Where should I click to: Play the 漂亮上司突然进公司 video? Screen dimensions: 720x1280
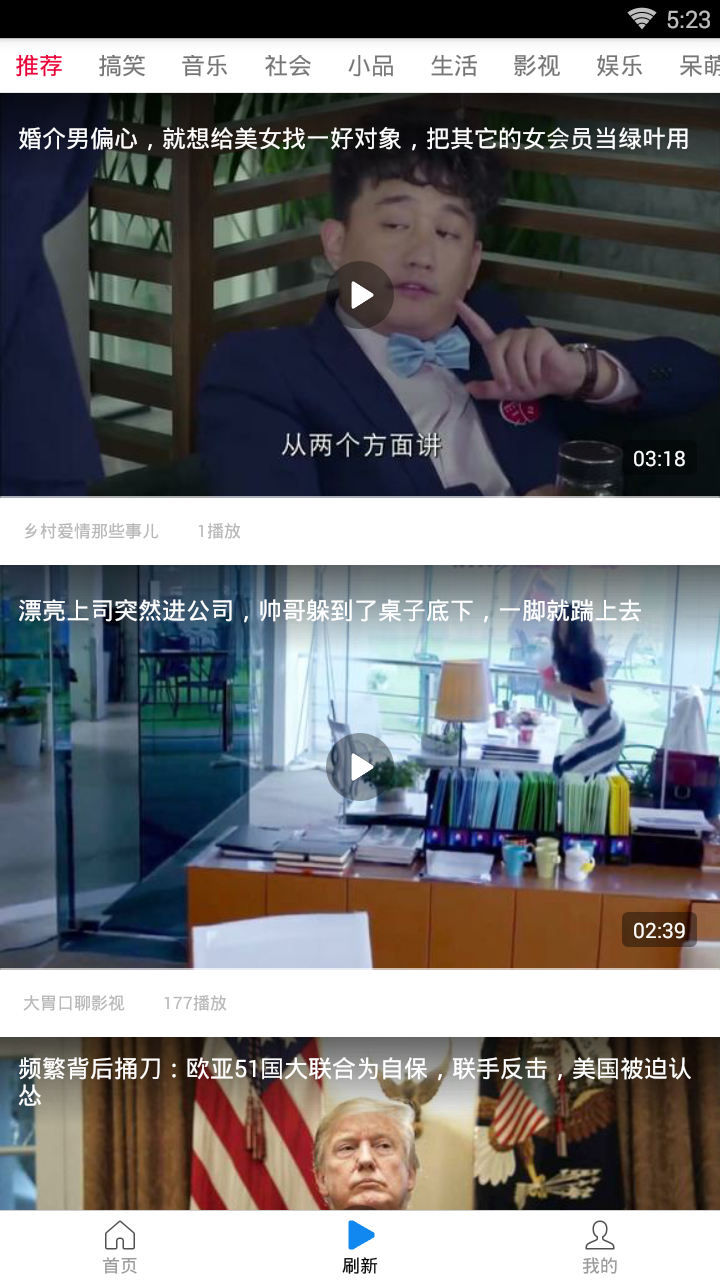[360, 767]
